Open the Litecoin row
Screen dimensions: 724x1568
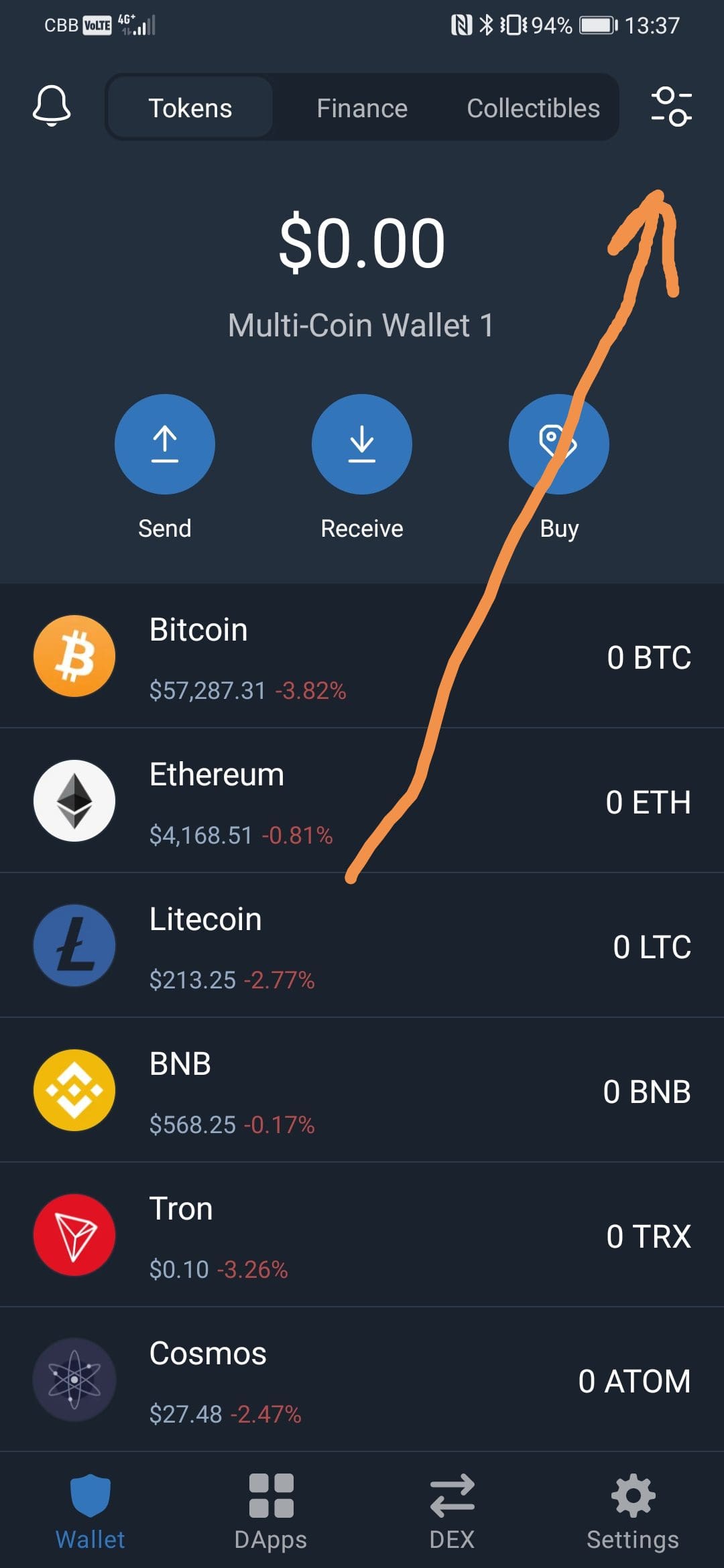[362, 945]
